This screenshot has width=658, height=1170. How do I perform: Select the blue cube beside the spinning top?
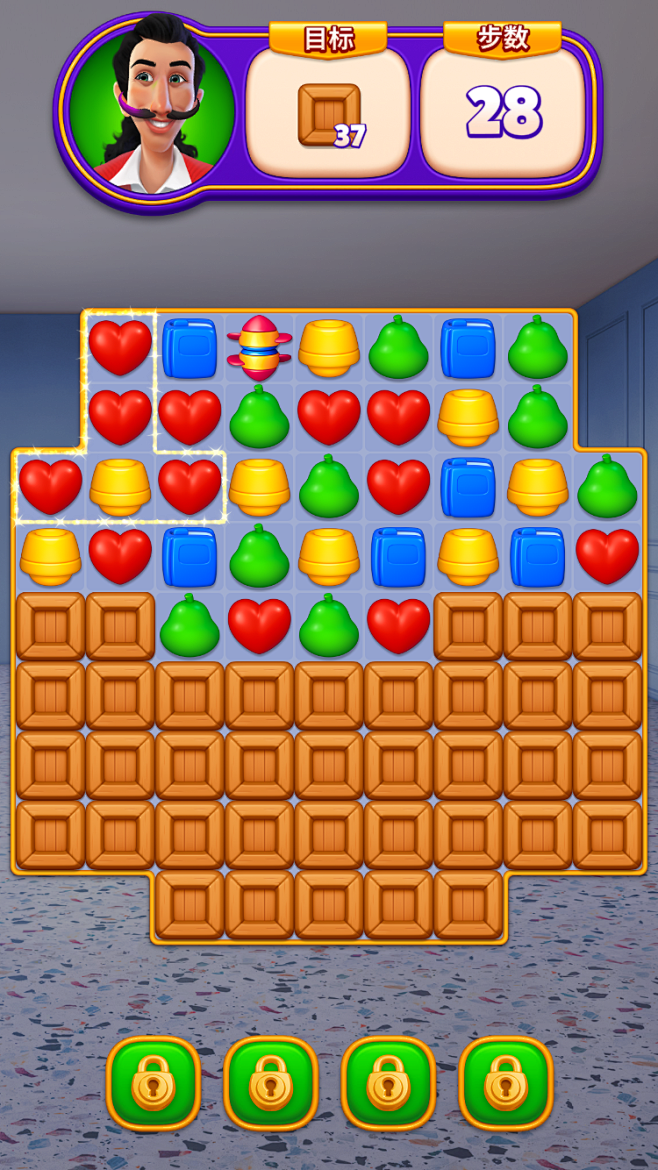coord(189,347)
